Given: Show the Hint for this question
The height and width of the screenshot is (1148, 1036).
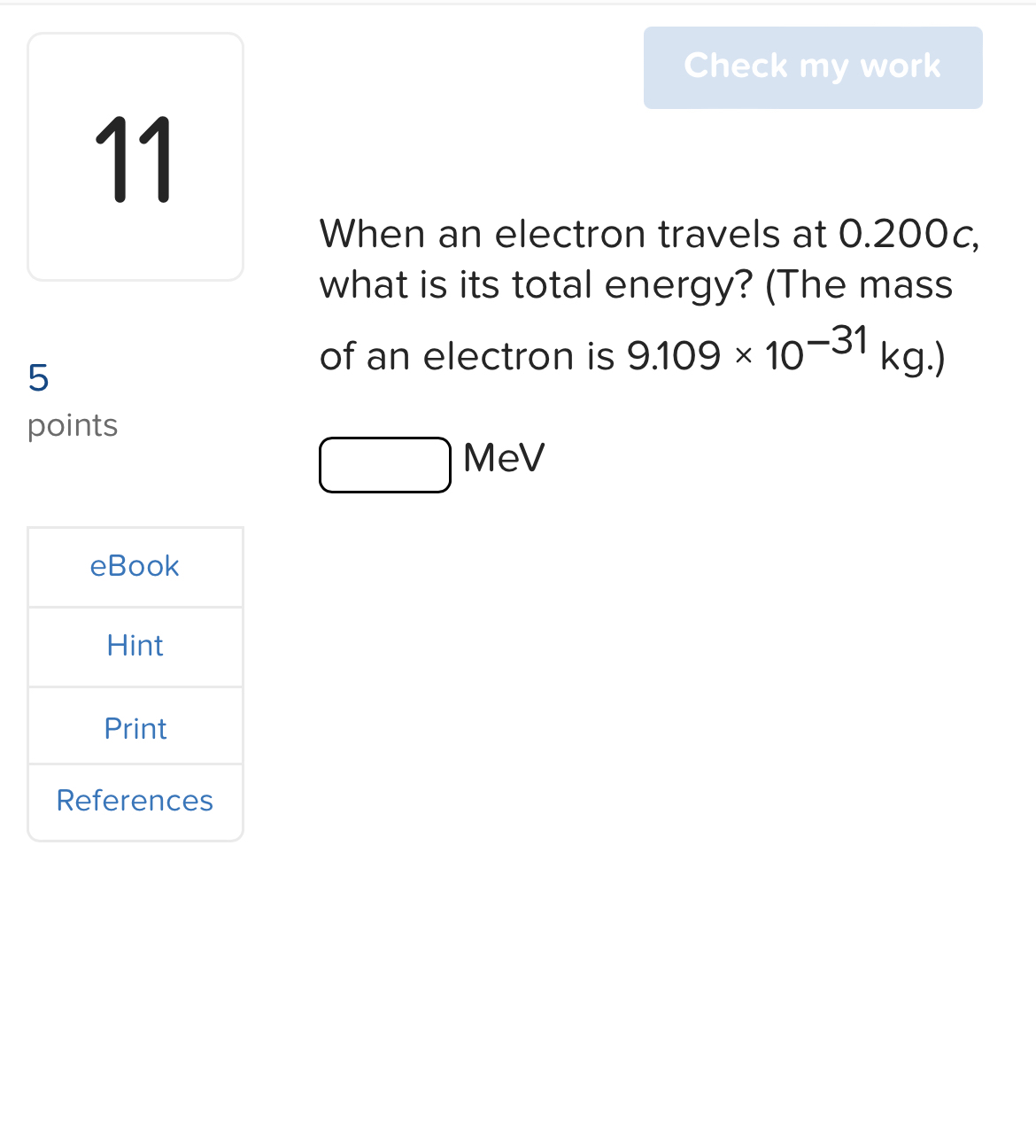Looking at the screenshot, I should (135, 646).
